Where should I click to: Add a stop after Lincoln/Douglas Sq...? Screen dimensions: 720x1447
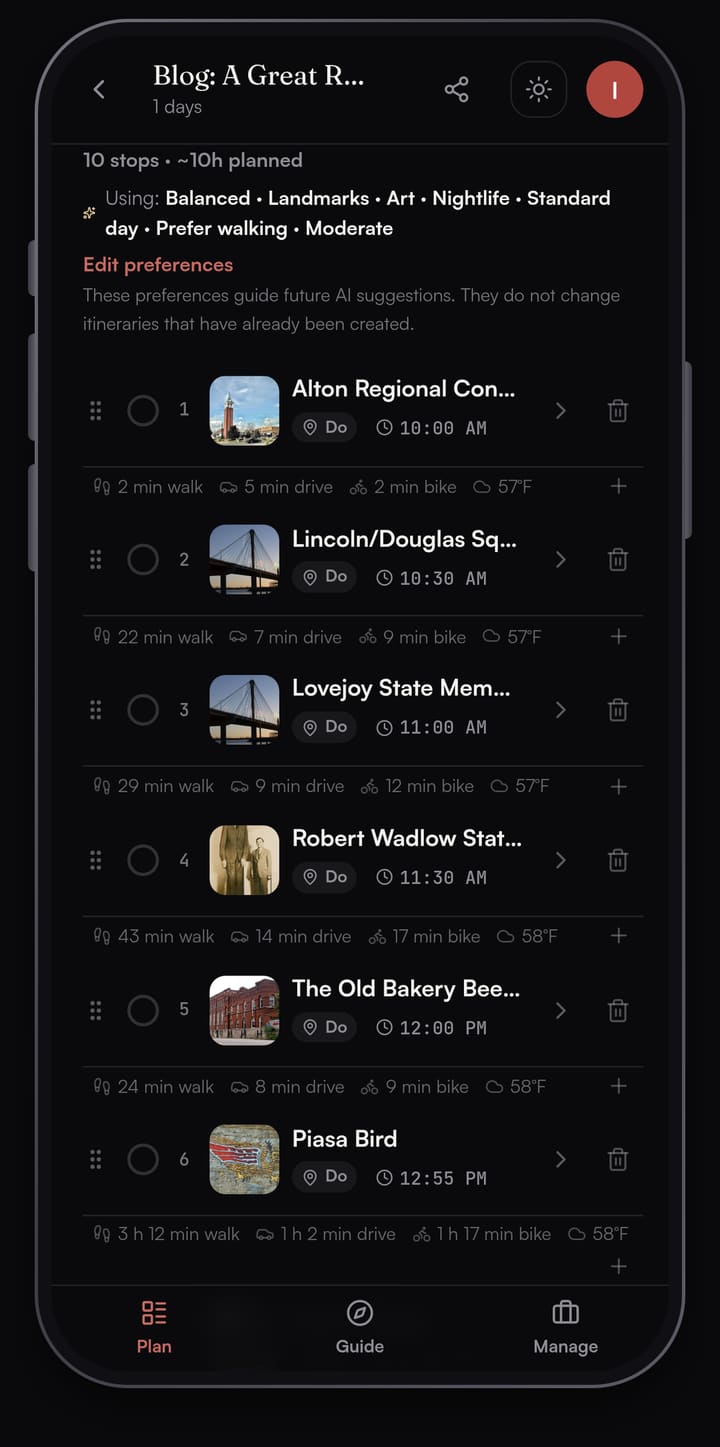pyautogui.click(x=618, y=636)
